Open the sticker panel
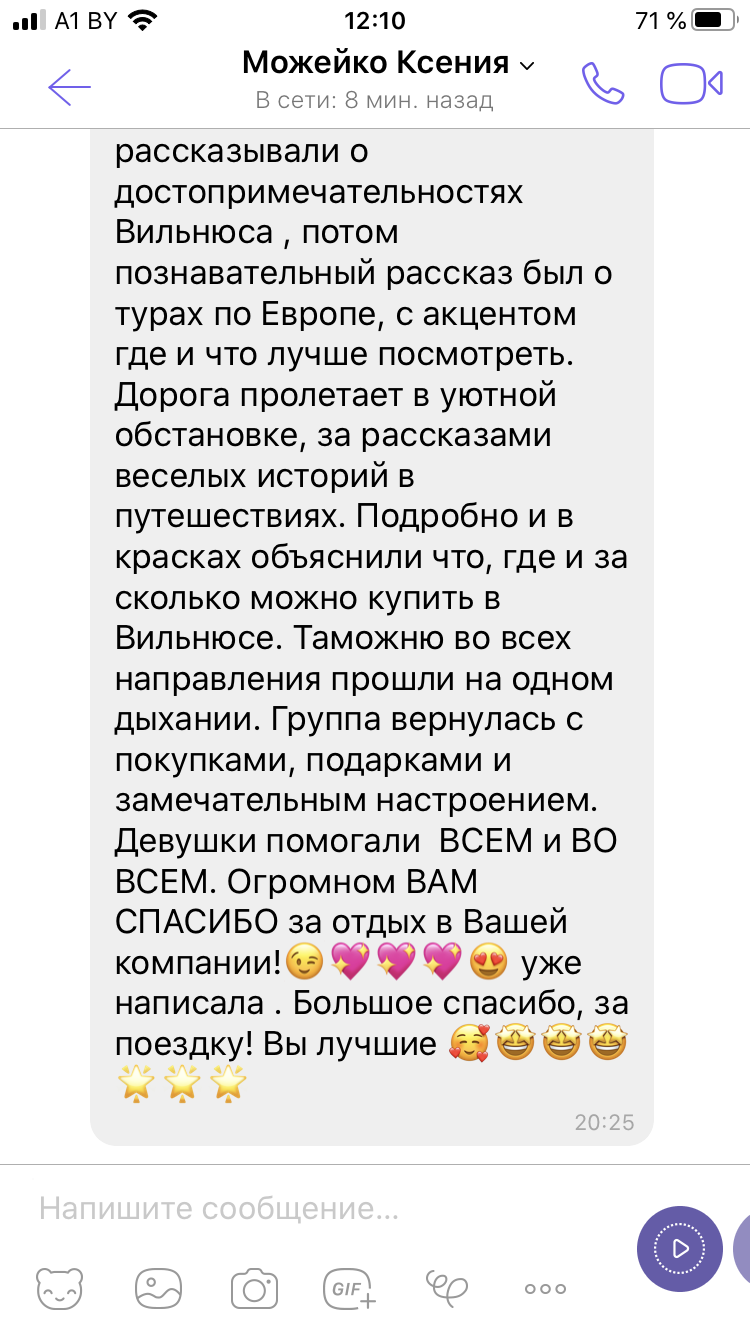Viewport: 750px width, 1334px height. 60,1286
